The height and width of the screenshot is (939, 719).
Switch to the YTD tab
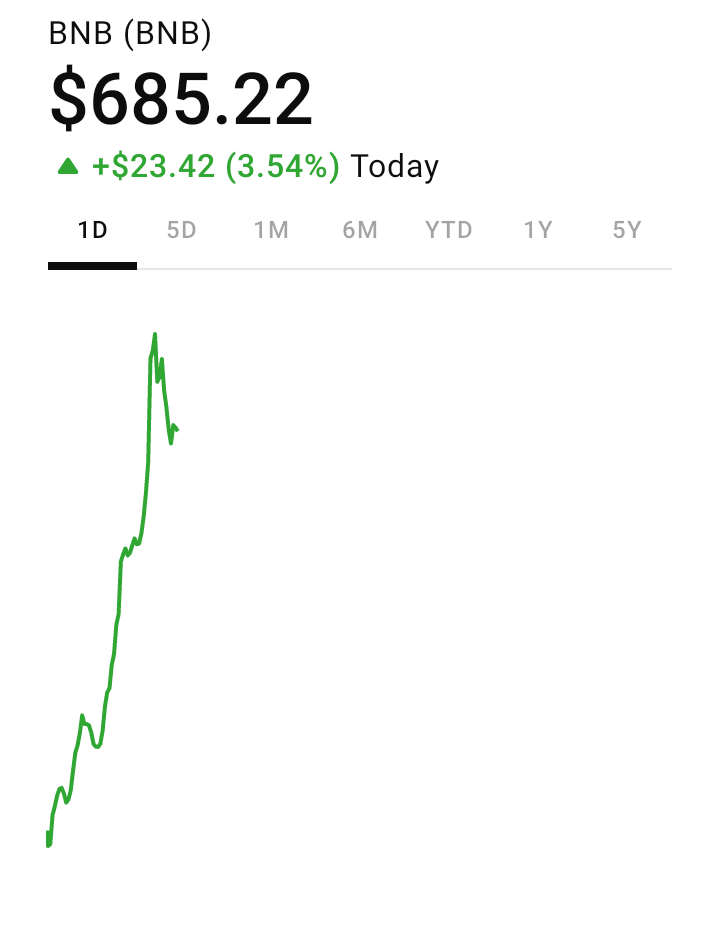[x=448, y=231]
